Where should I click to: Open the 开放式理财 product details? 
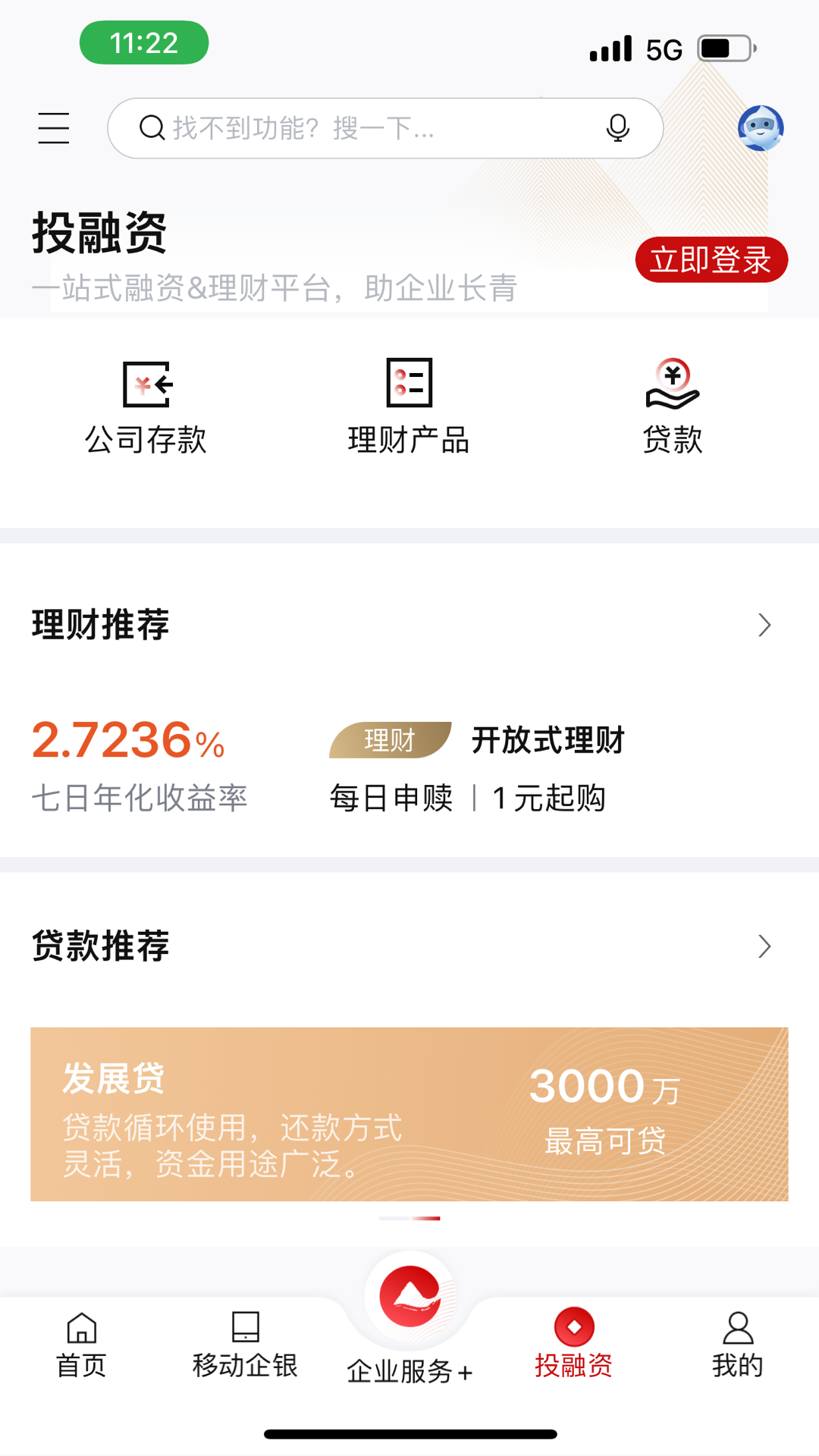pyautogui.click(x=548, y=741)
